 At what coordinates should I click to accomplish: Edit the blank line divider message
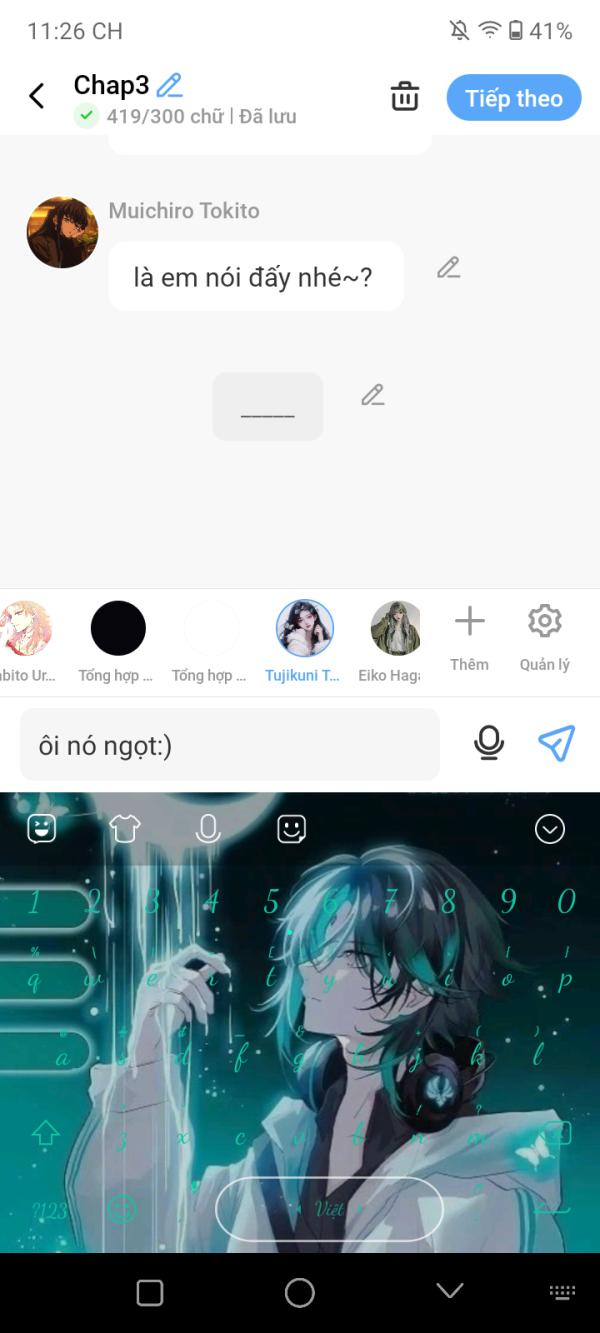pos(373,395)
